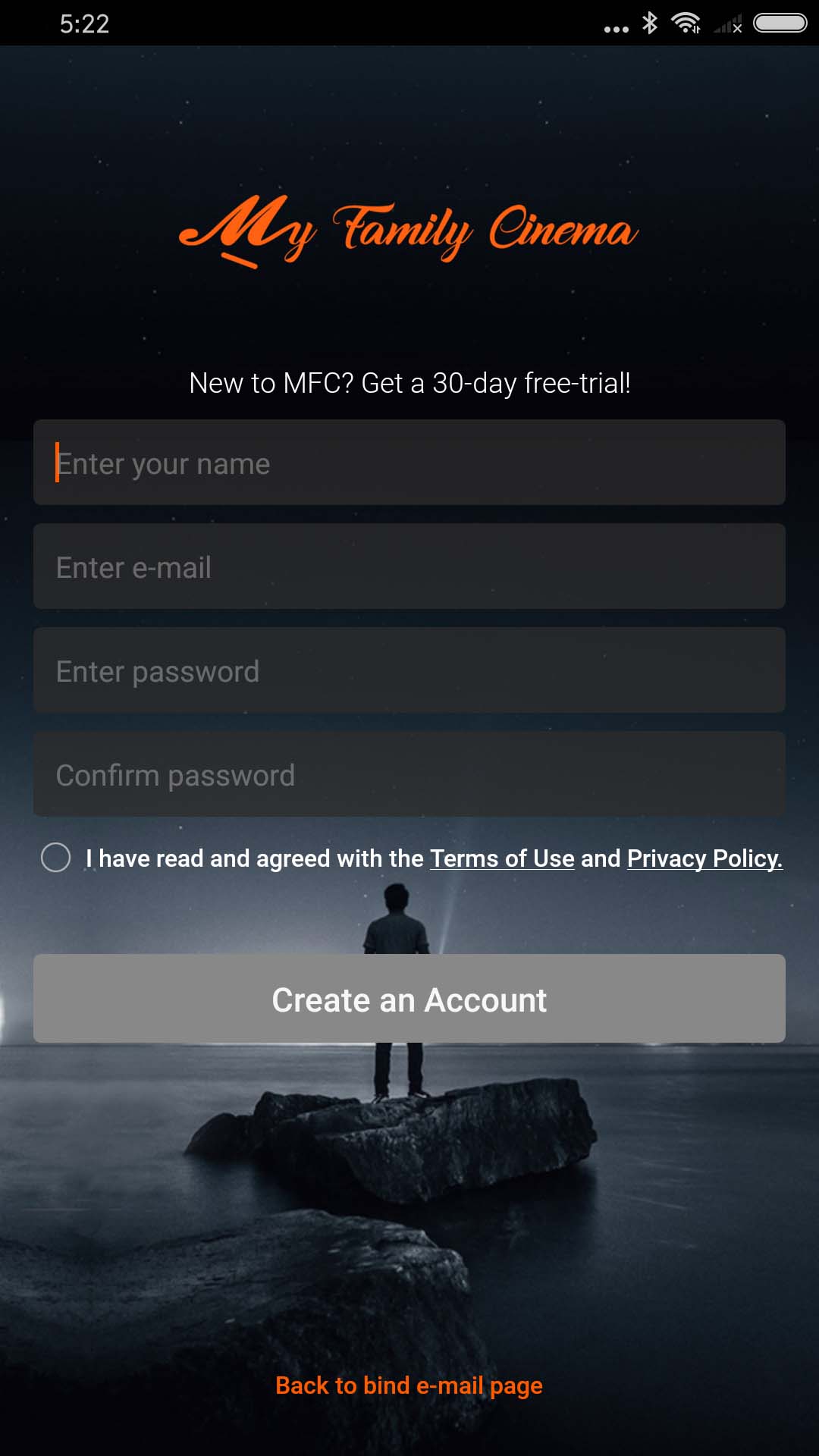Tap the Enter e-mail field
The height and width of the screenshot is (1456, 819).
(x=409, y=566)
